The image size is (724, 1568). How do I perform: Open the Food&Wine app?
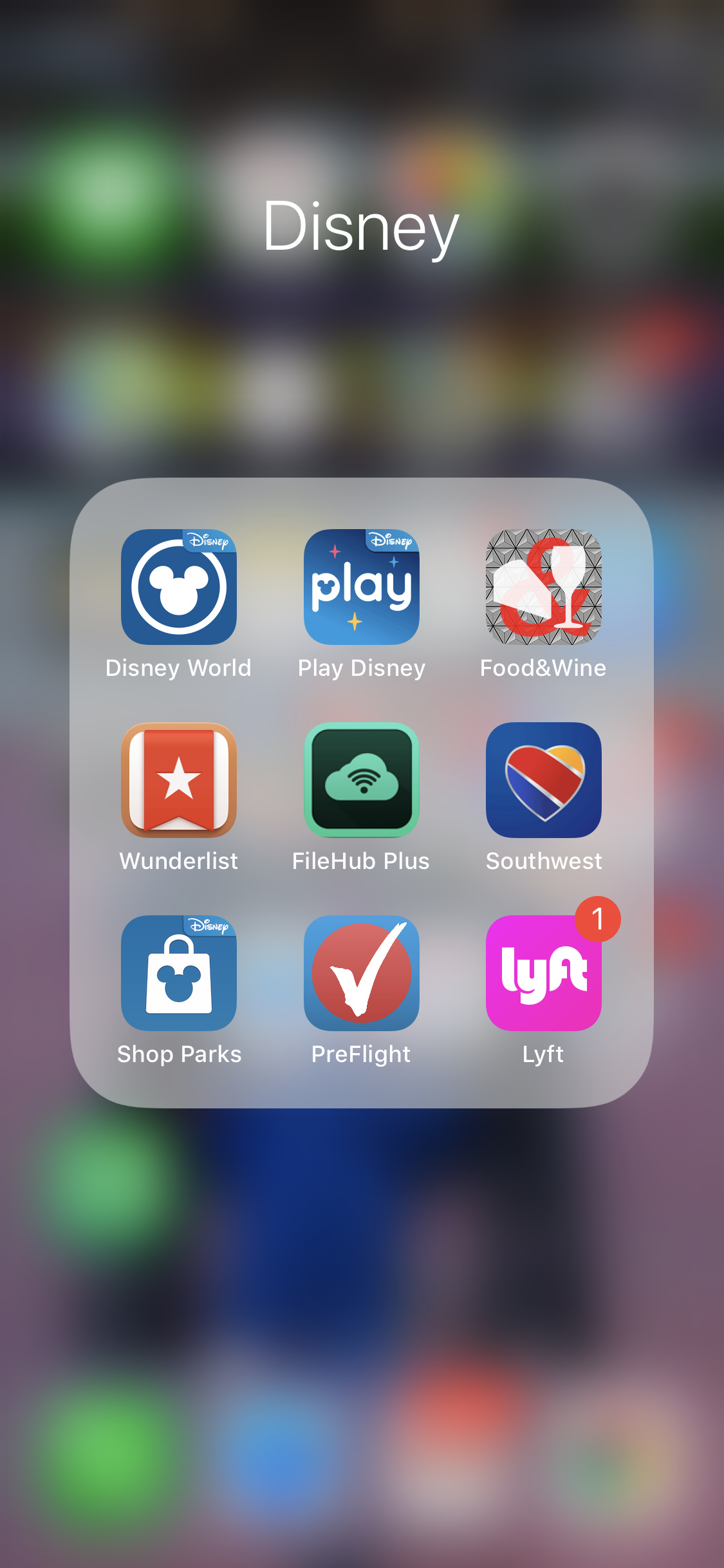point(544,587)
